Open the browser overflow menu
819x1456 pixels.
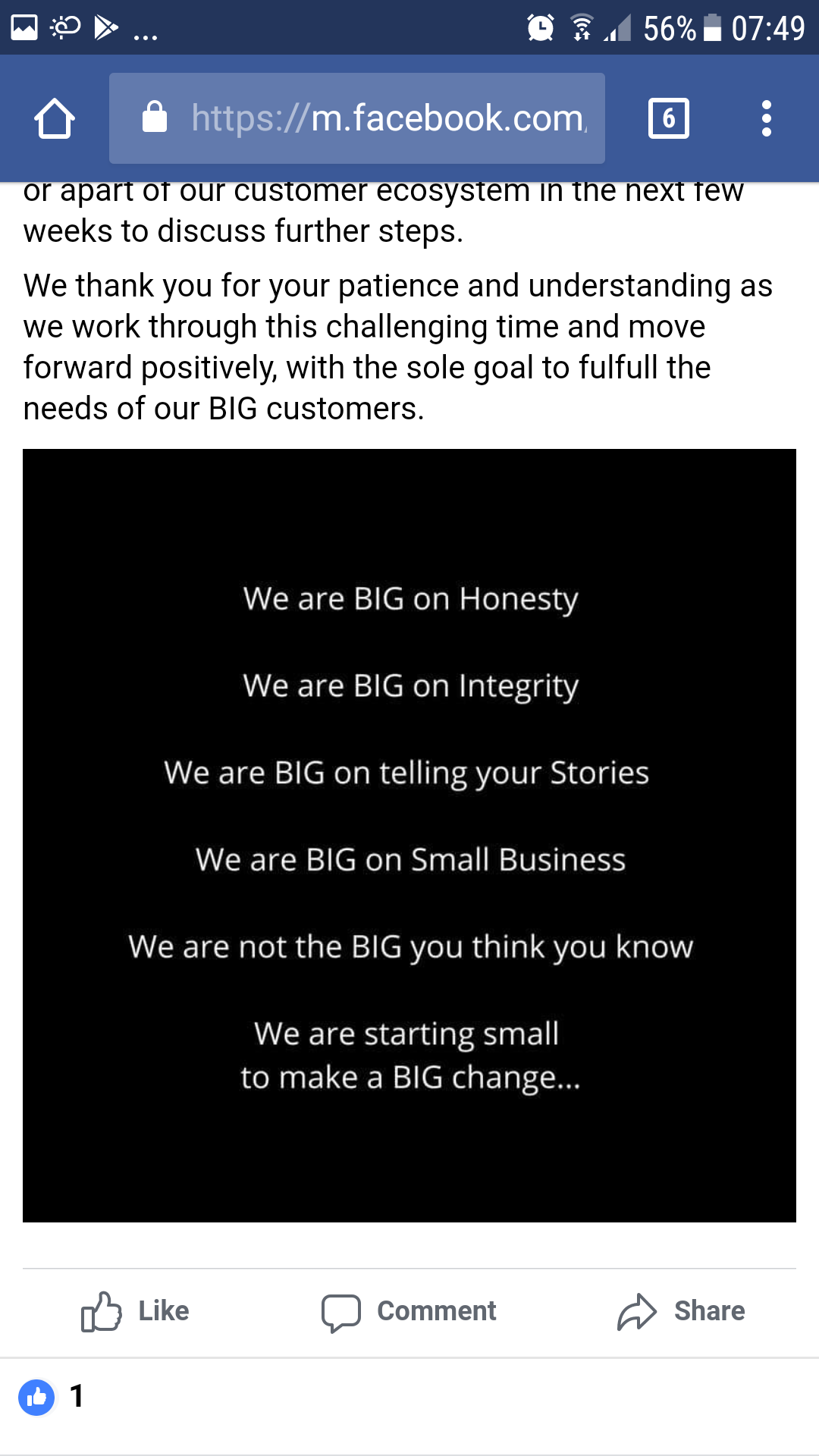(767, 118)
